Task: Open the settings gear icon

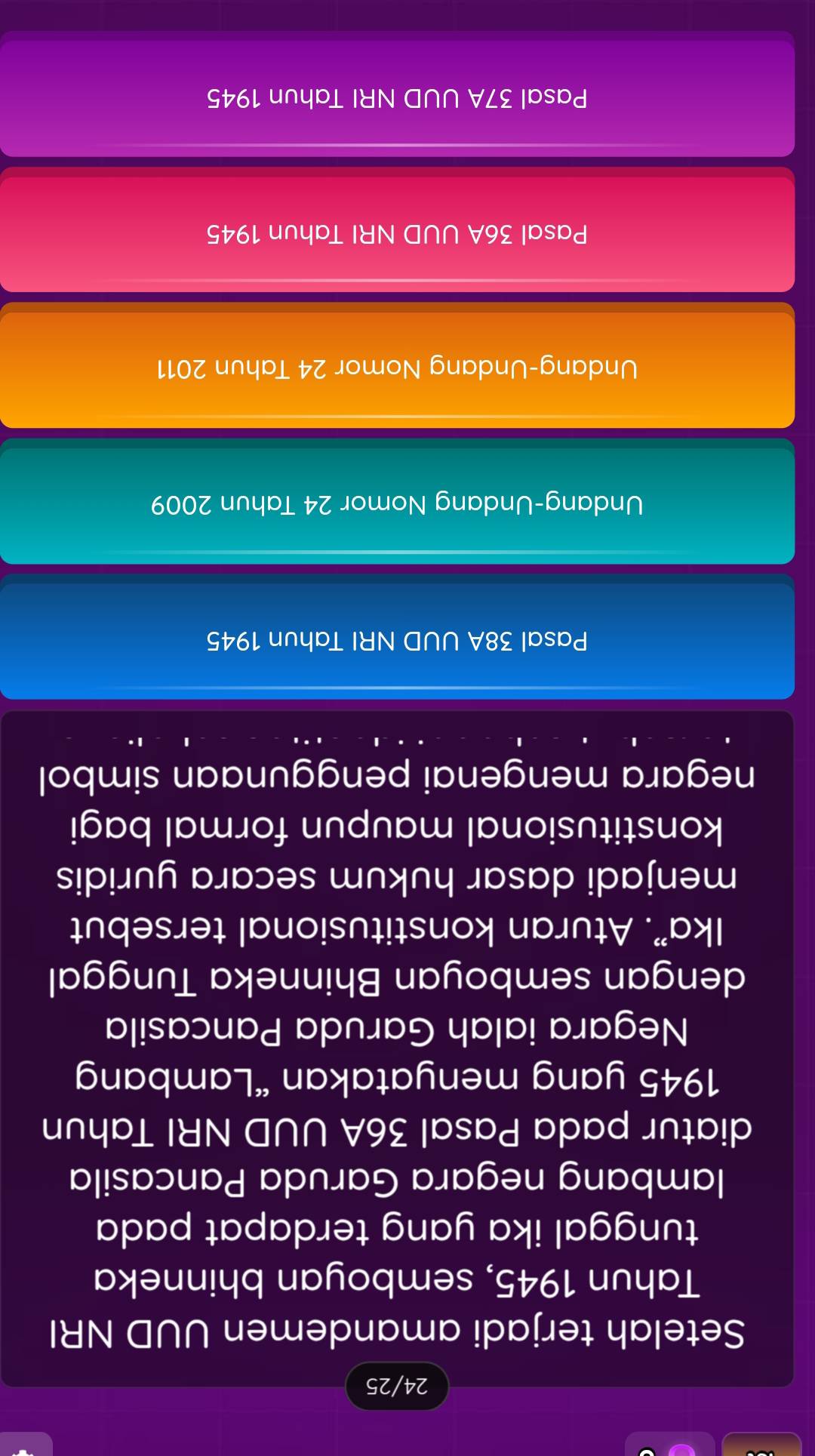Action: tap(26, 1447)
